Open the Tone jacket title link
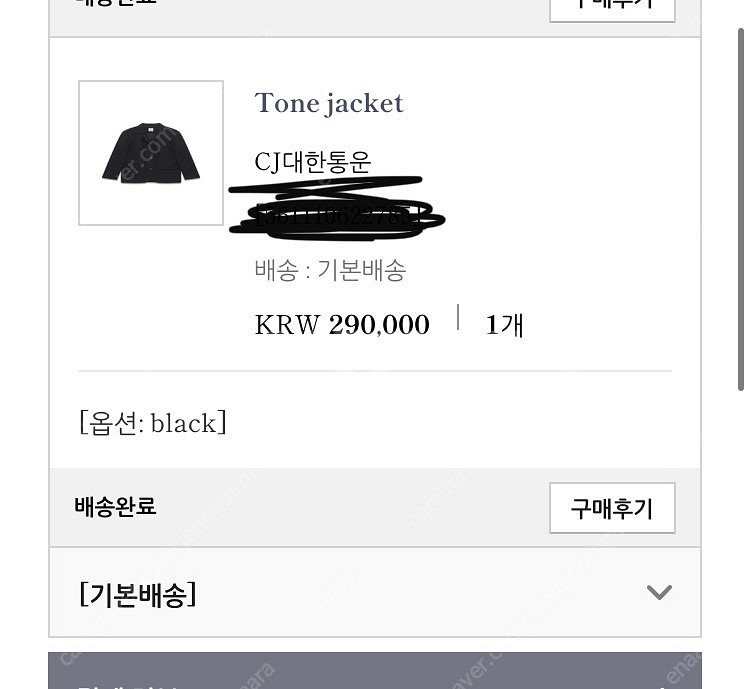The width and height of the screenshot is (750, 689). (x=329, y=103)
